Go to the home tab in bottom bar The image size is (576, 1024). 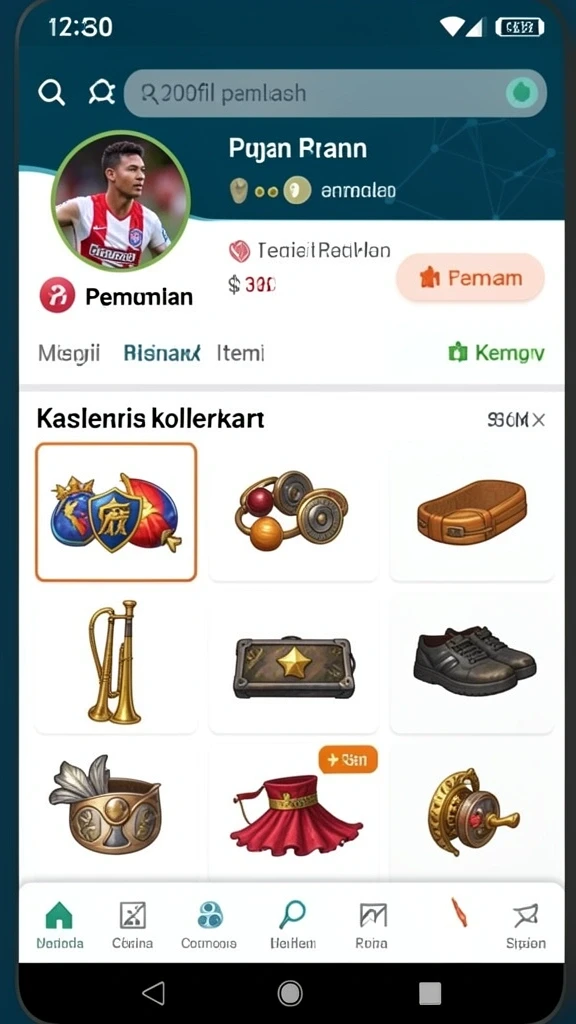tap(59, 924)
